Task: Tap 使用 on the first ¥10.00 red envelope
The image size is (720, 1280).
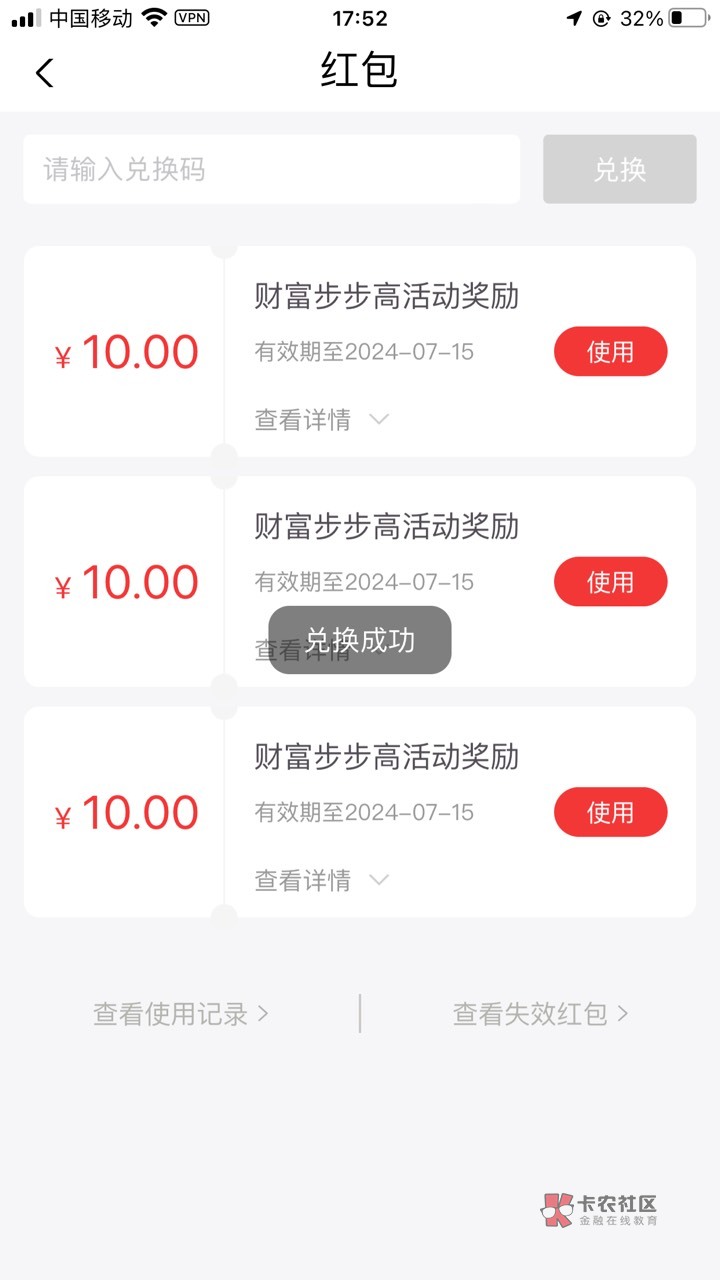Action: pyautogui.click(x=610, y=352)
